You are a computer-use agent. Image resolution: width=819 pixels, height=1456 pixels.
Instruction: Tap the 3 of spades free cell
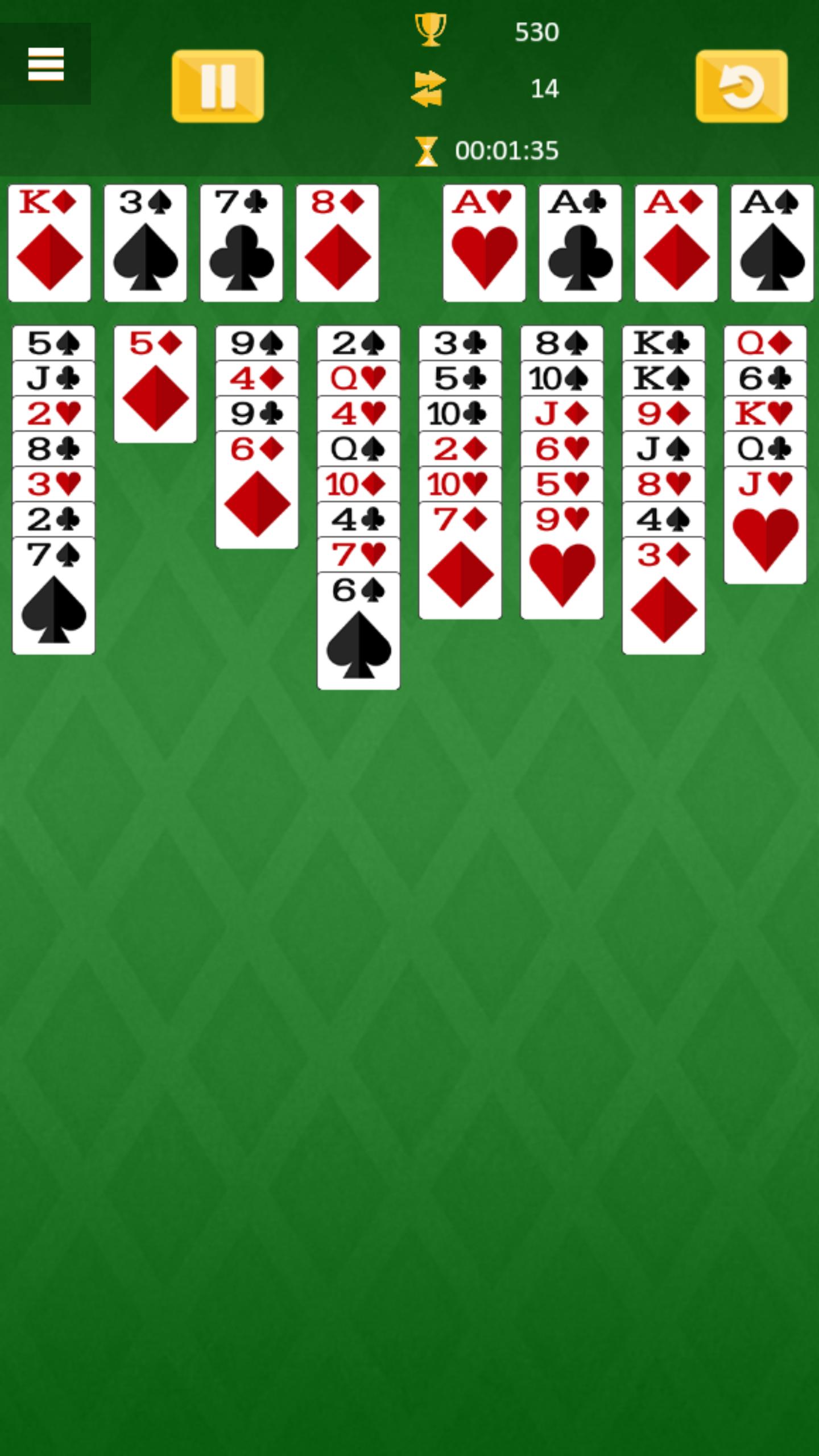(x=146, y=243)
